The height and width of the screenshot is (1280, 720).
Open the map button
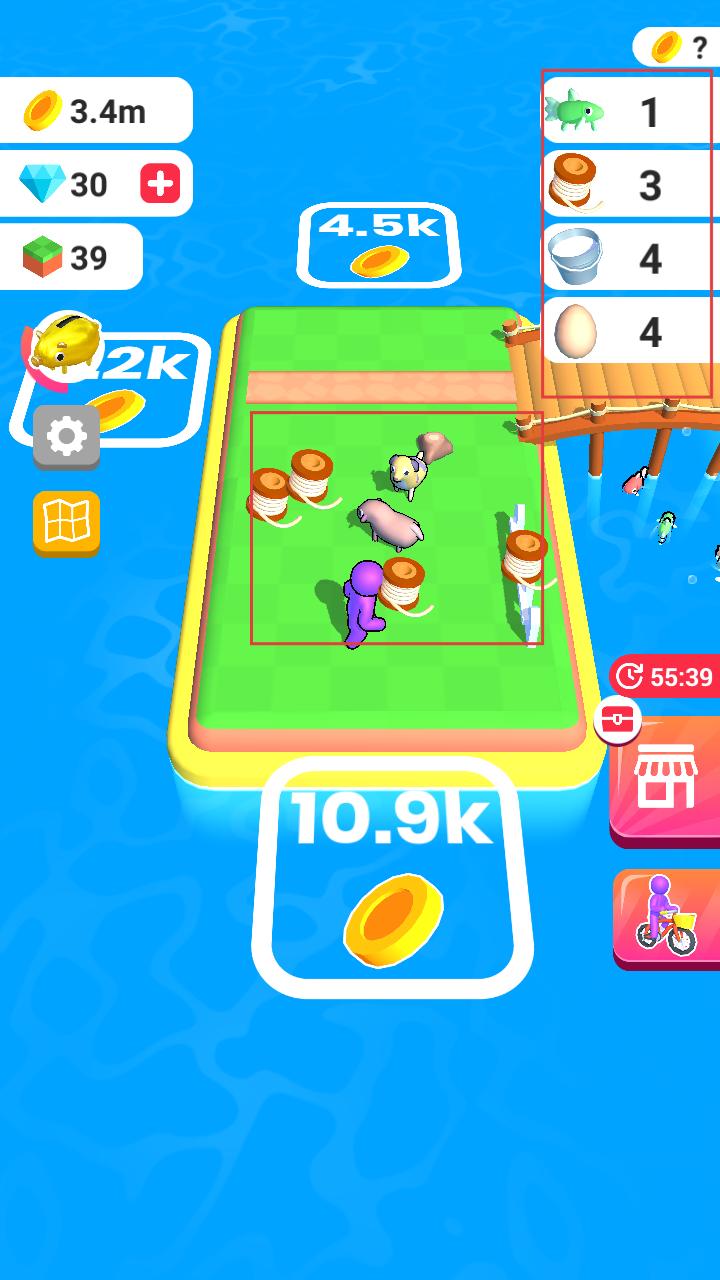click(66, 522)
